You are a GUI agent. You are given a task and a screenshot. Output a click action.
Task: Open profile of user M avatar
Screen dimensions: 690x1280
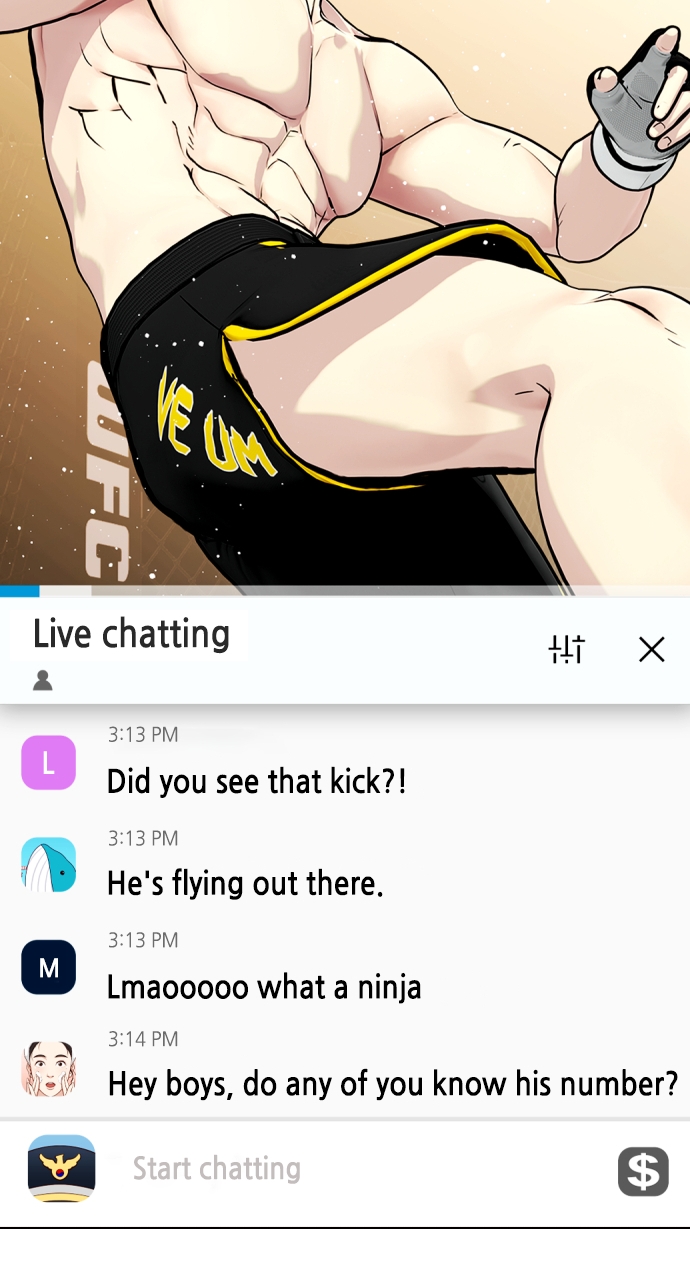[48, 967]
